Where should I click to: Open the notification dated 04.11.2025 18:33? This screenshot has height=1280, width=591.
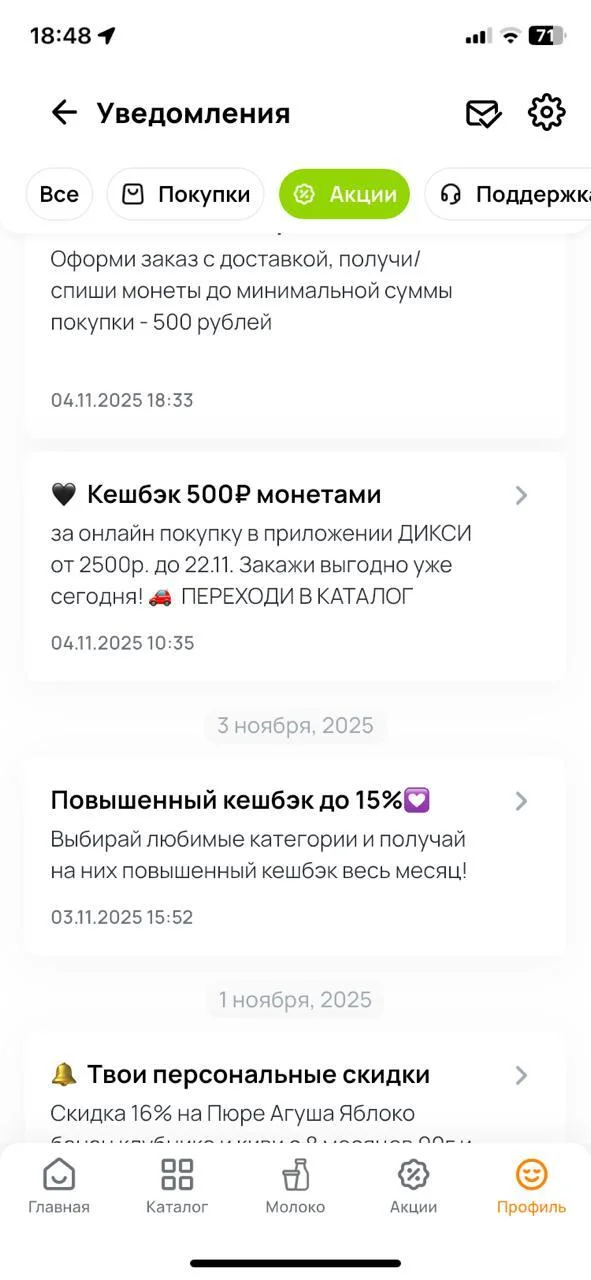tap(295, 335)
